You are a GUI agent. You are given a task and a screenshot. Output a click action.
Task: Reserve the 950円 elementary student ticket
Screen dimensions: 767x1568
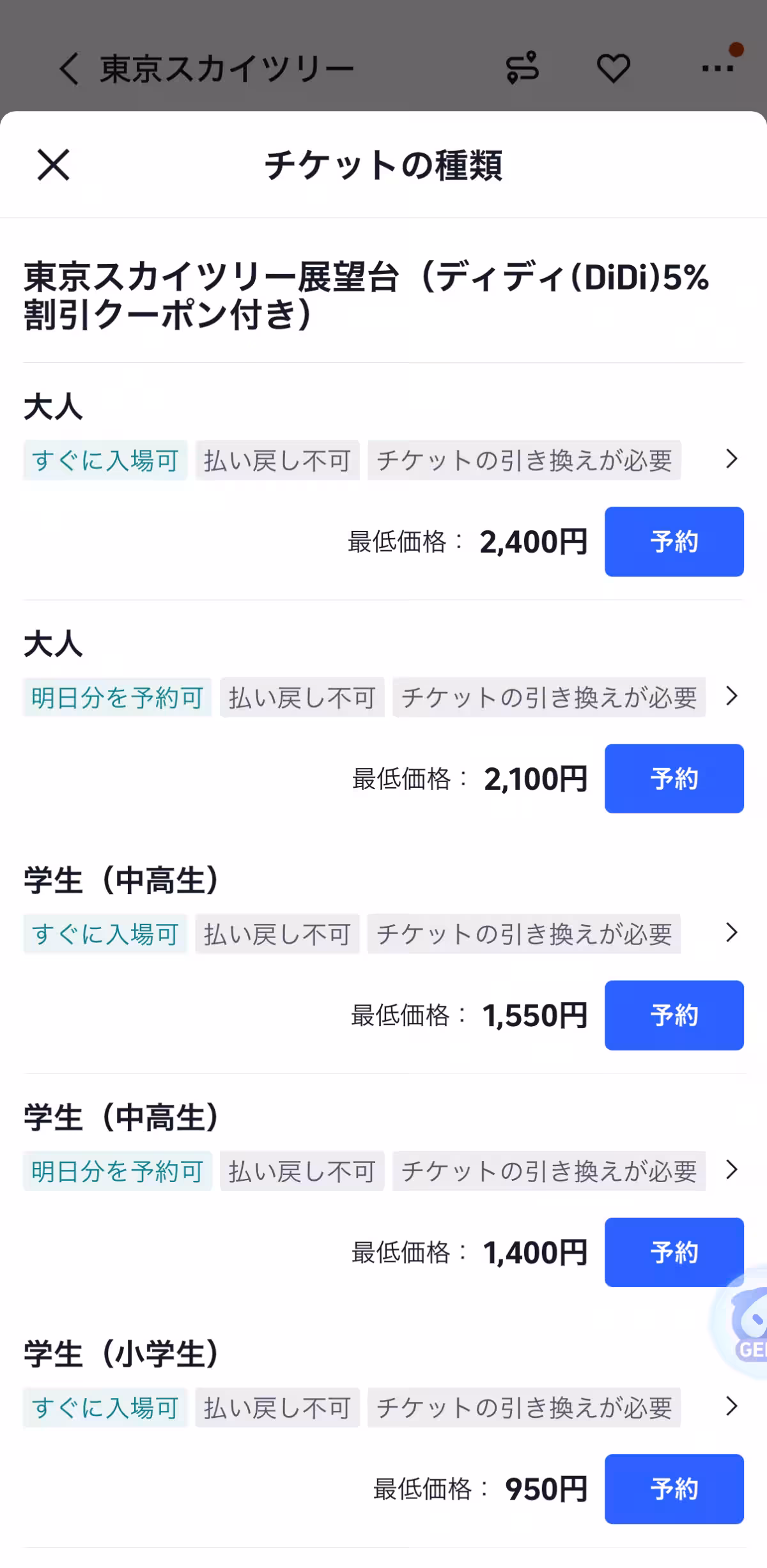pos(674,1489)
